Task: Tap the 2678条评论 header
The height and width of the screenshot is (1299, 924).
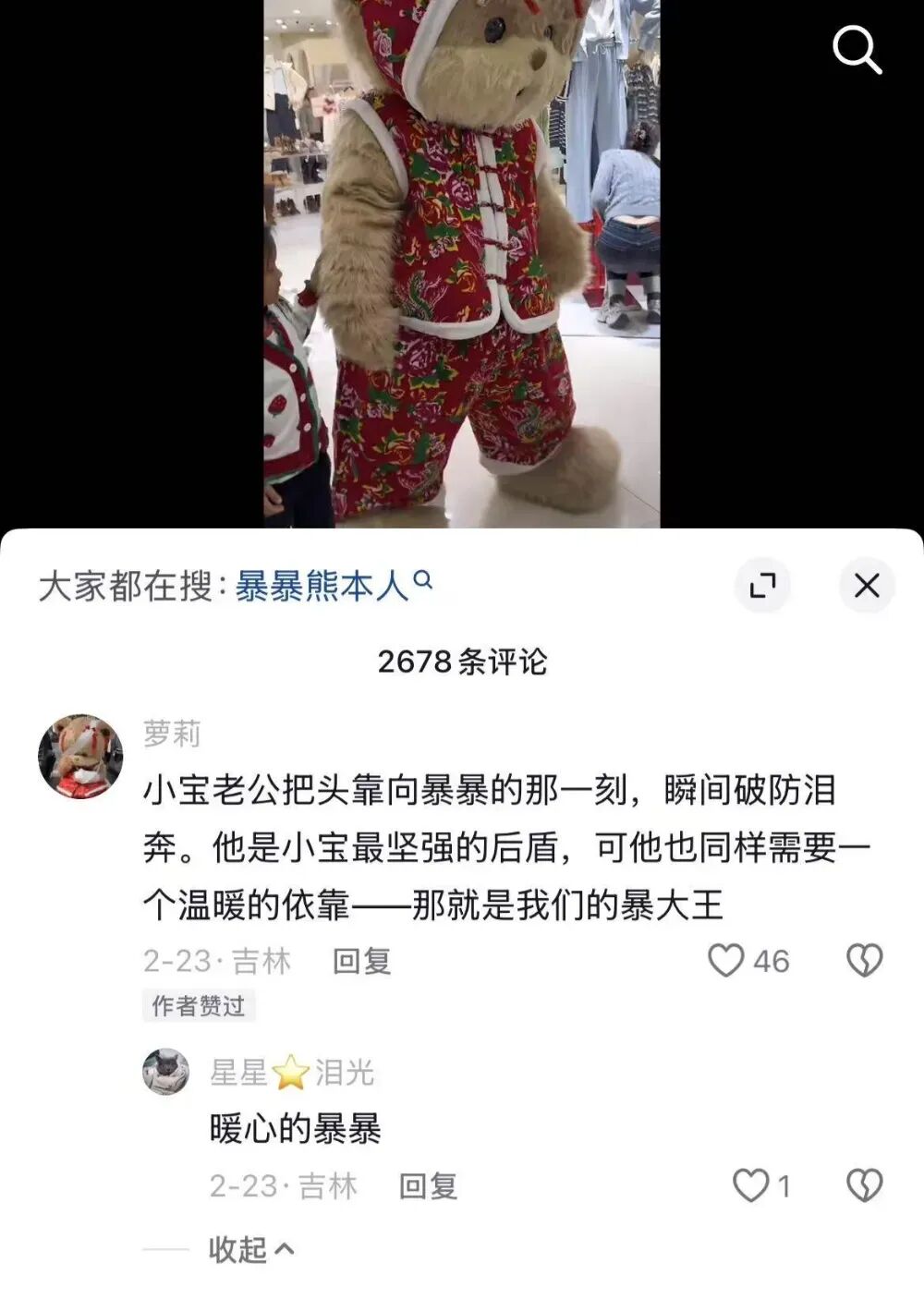Action: (462, 662)
